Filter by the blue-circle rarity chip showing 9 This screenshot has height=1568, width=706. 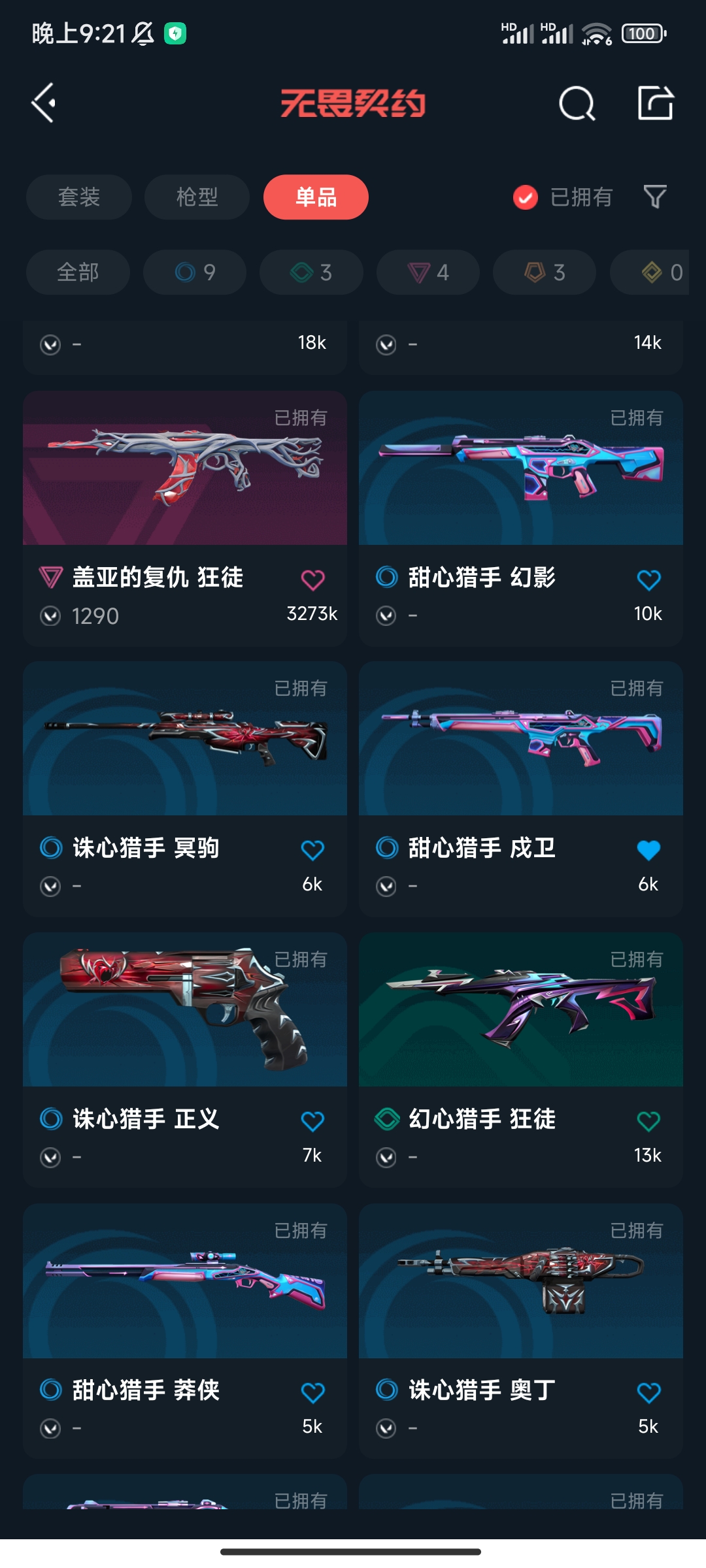click(x=195, y=272)
